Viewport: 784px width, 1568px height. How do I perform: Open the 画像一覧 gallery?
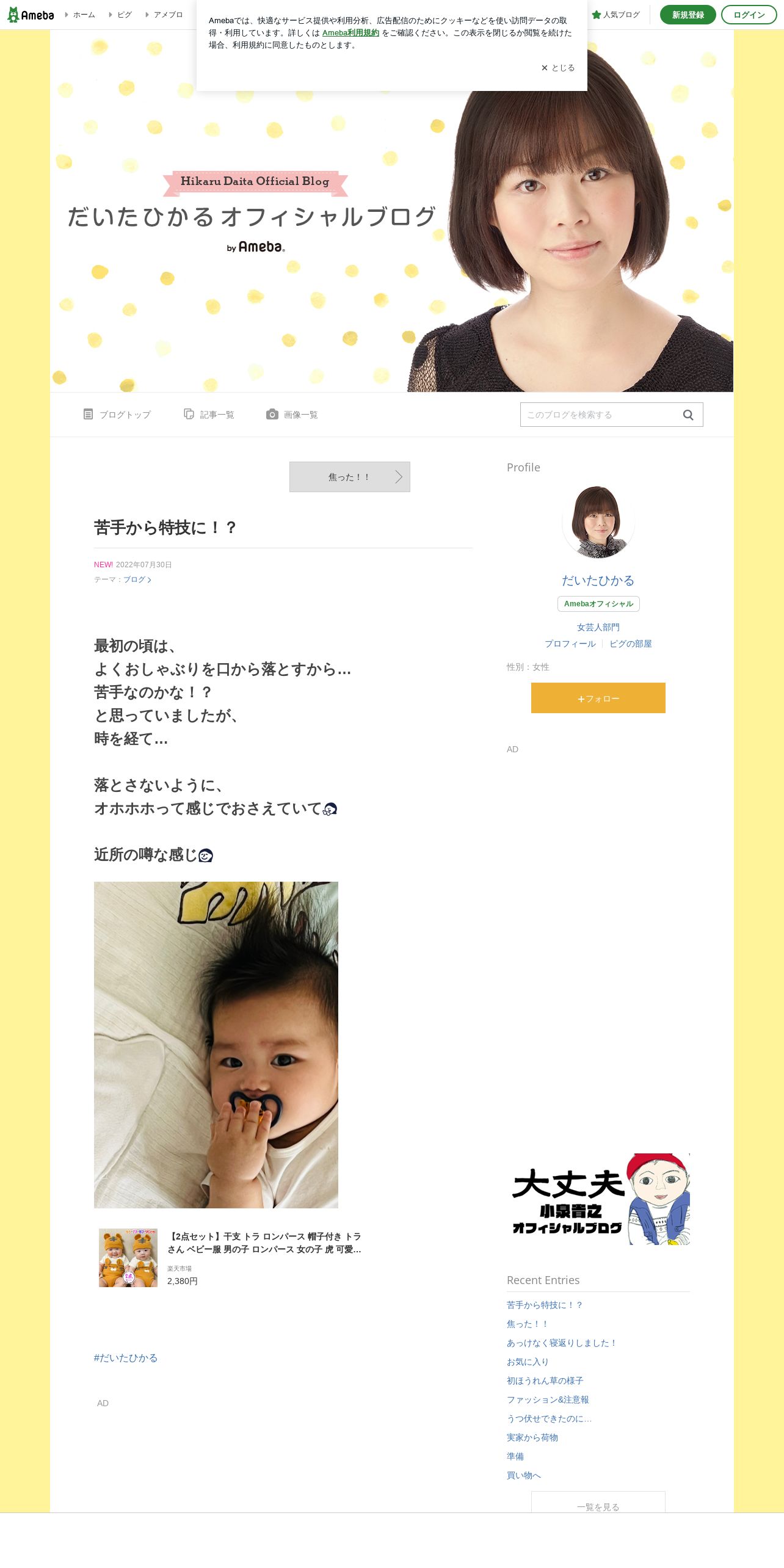[292, 415]
